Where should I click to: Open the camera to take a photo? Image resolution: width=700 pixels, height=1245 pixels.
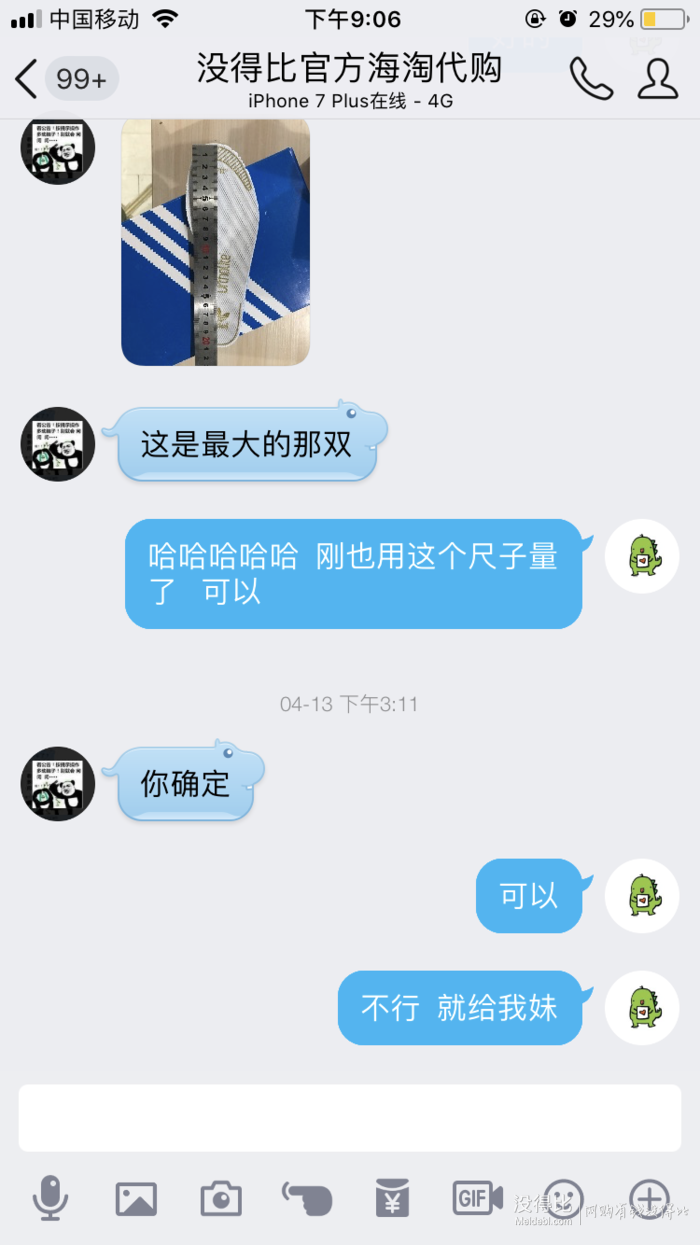tap(221, 1197)
